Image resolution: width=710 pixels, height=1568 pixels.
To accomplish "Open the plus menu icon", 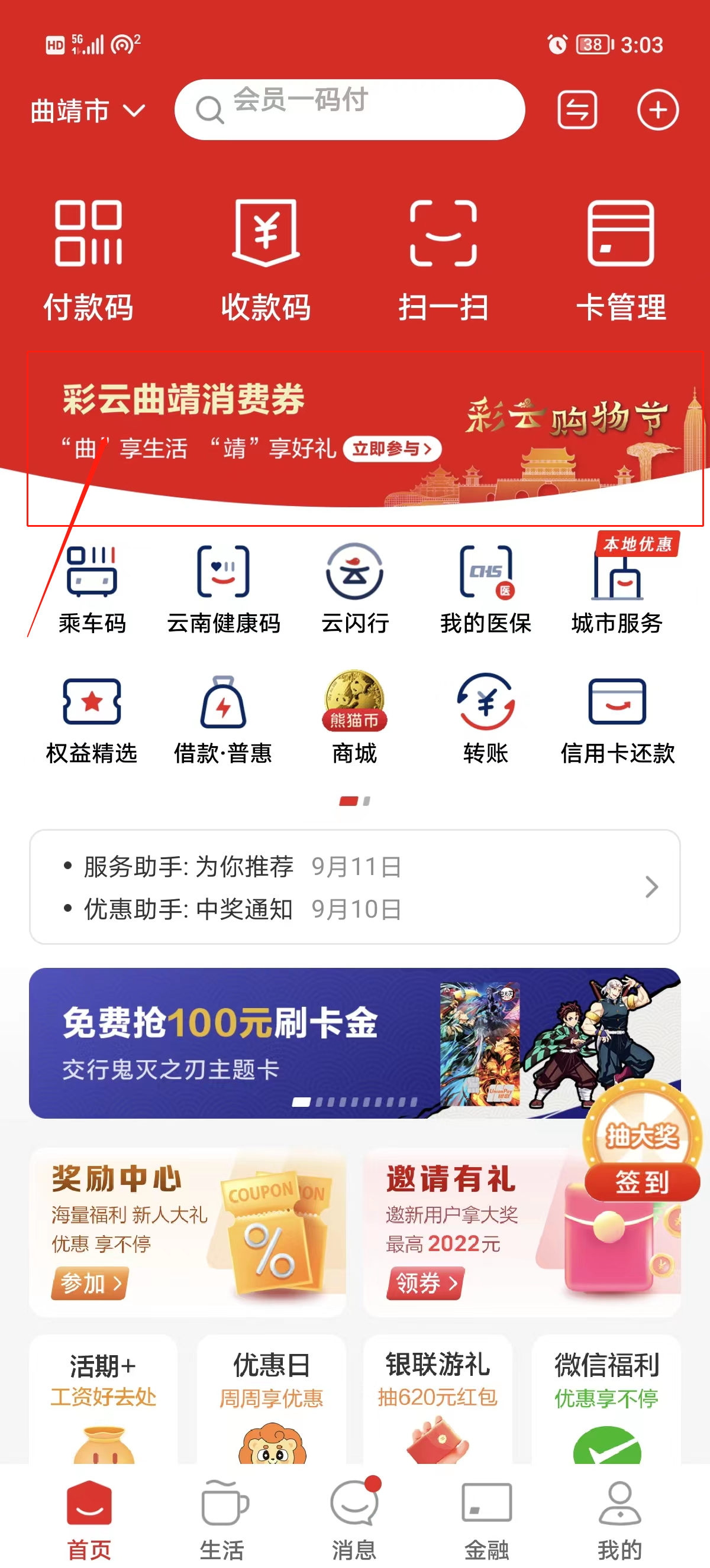I will click(657, 110).
